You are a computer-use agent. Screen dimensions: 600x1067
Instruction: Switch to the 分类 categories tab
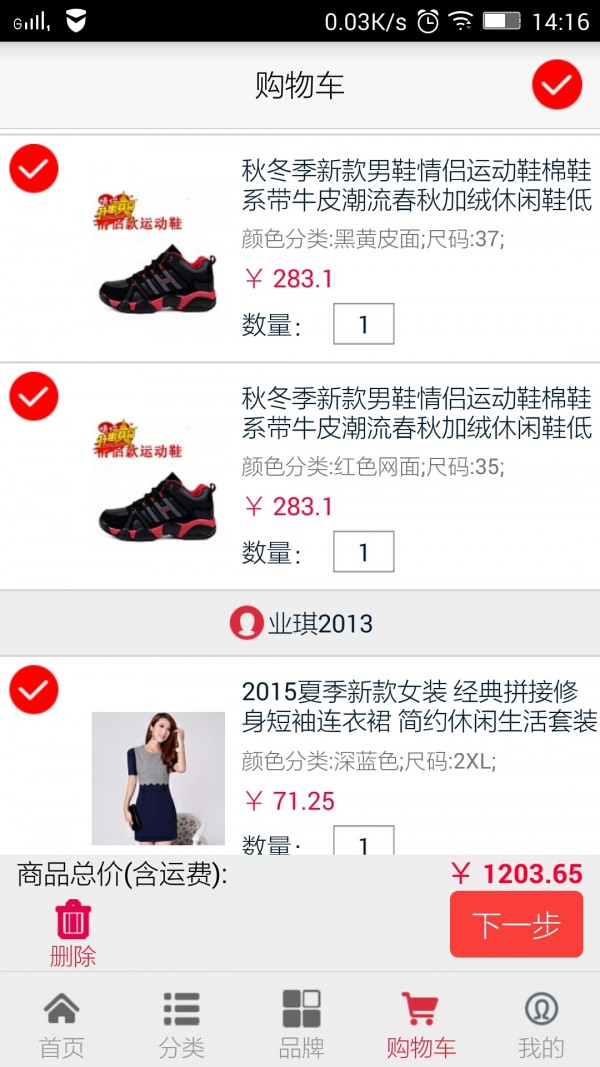click(x=181, y=1024)
